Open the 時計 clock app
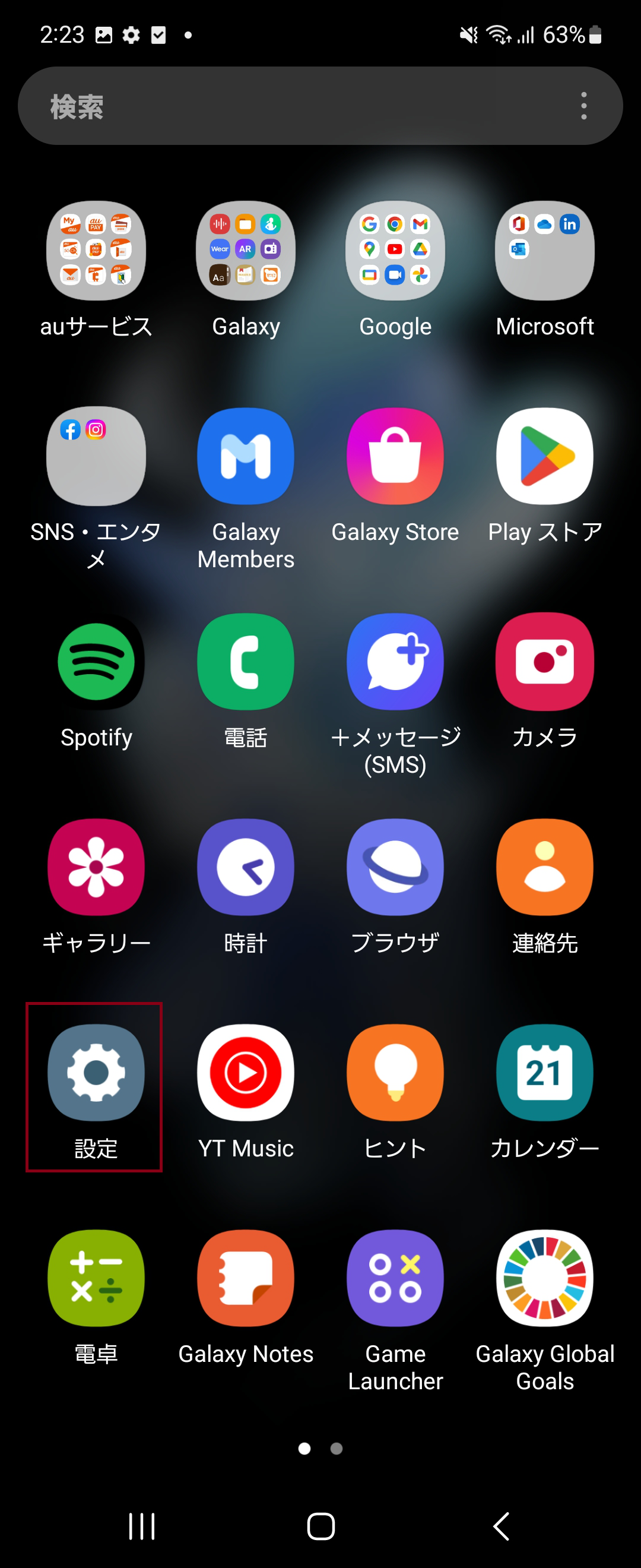The height and width of the screenshot is (1568, 641). click(245, 867)
